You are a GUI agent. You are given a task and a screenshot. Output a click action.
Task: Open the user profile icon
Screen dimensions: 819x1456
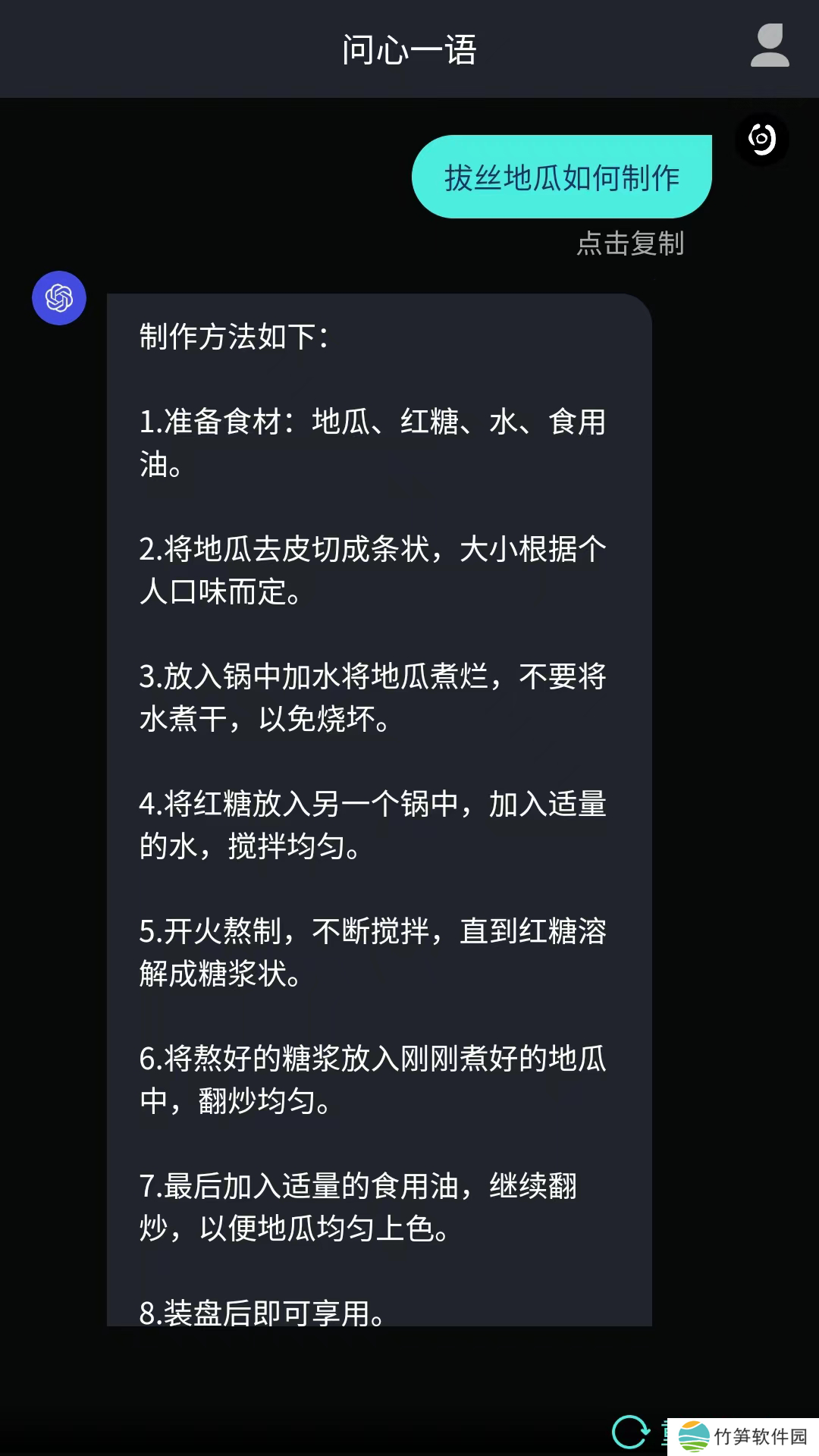(769, 47)
